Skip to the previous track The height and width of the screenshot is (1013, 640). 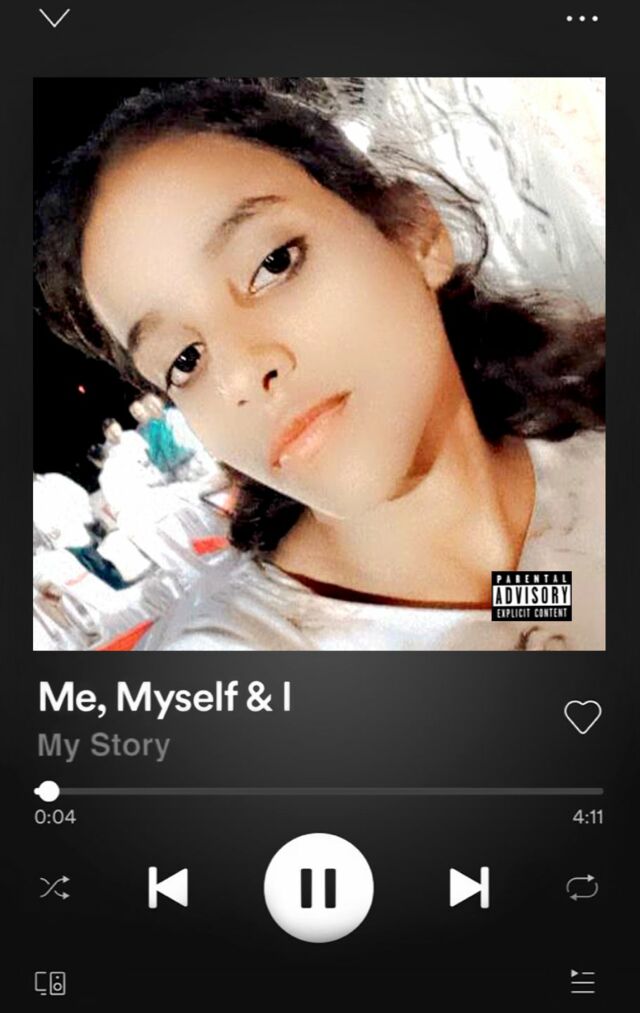coord(168,887)
